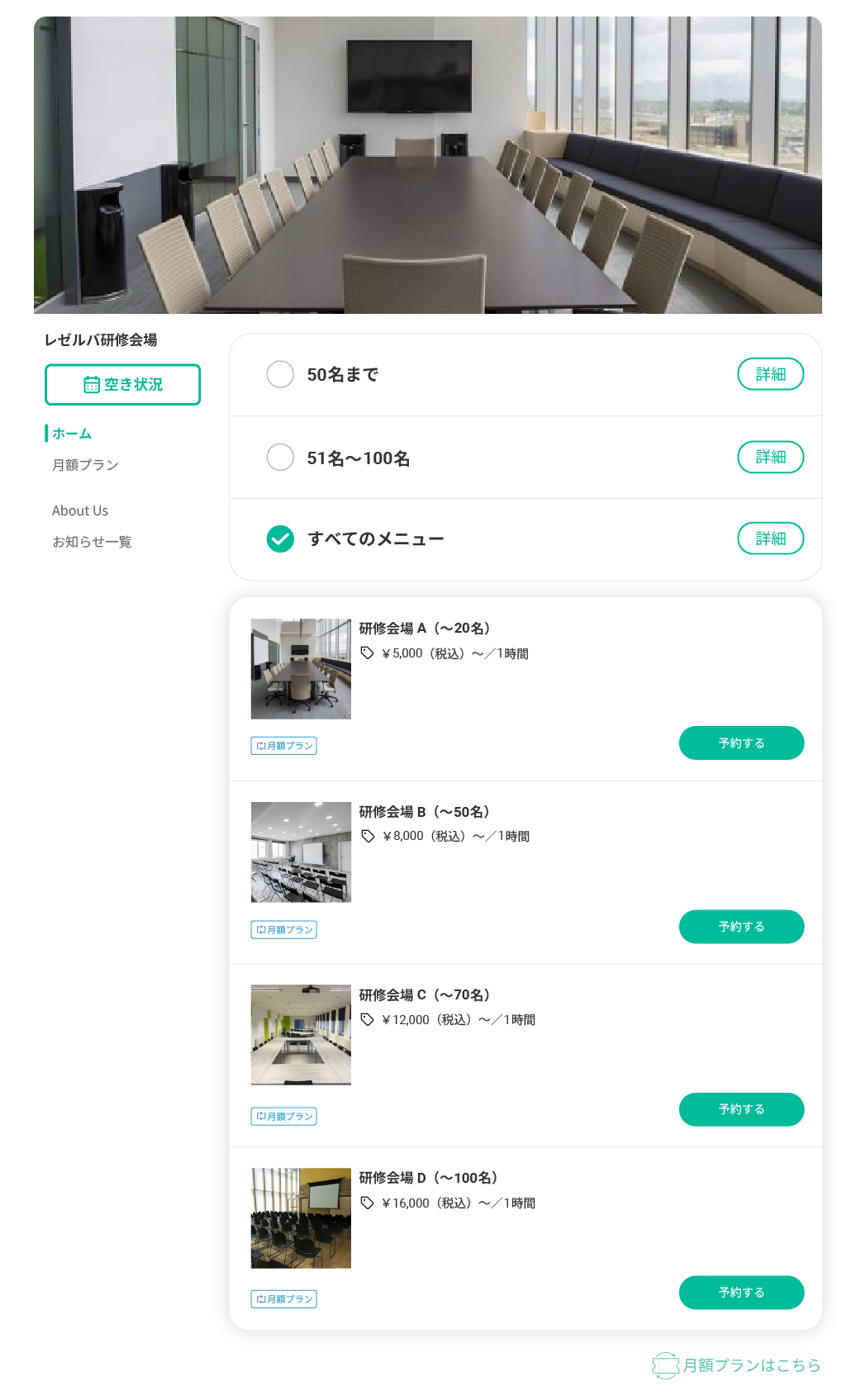Image resolution: width=856 pixels, height=1400 pixels.
Task: Show 詳細 for 50名まで
Action: 770,374
